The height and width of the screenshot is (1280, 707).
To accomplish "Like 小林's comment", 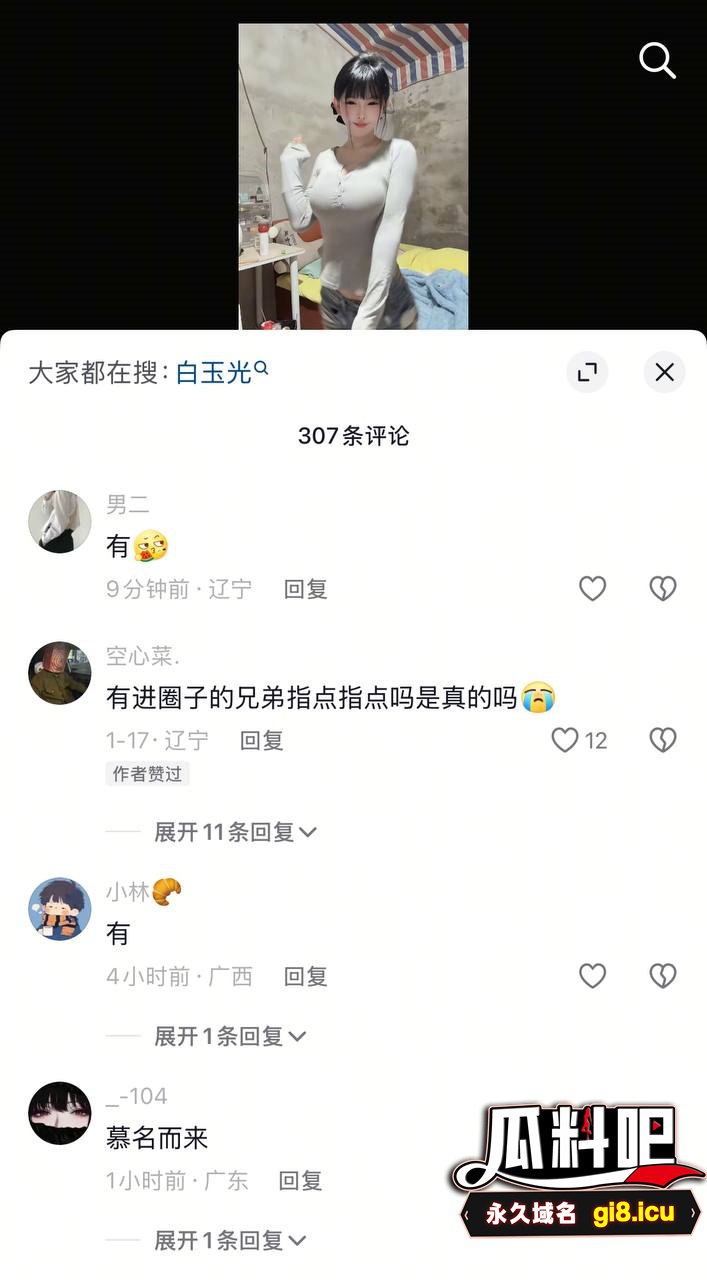I will 593,976.
